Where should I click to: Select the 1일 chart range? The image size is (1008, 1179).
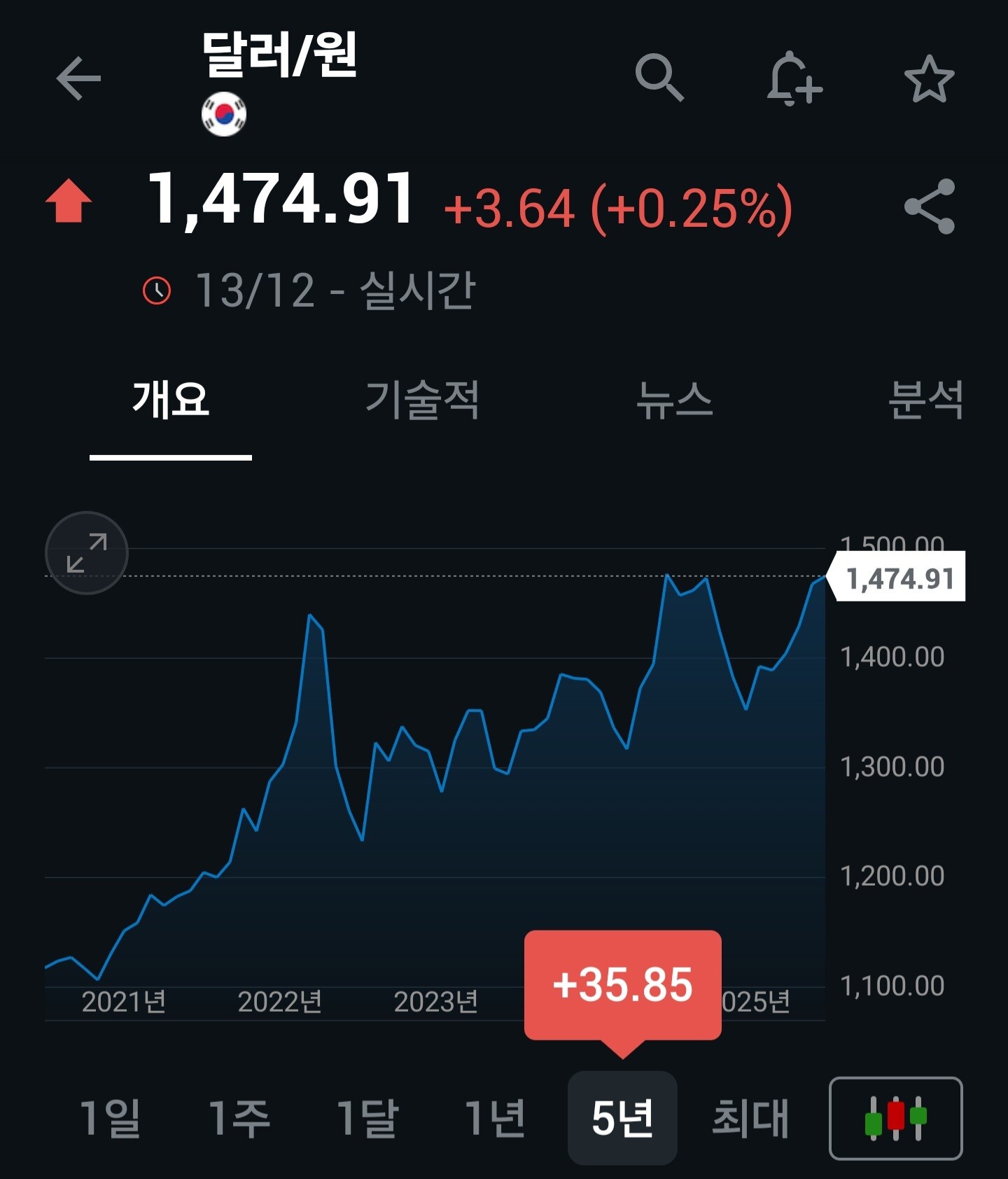coord(110,1117)
